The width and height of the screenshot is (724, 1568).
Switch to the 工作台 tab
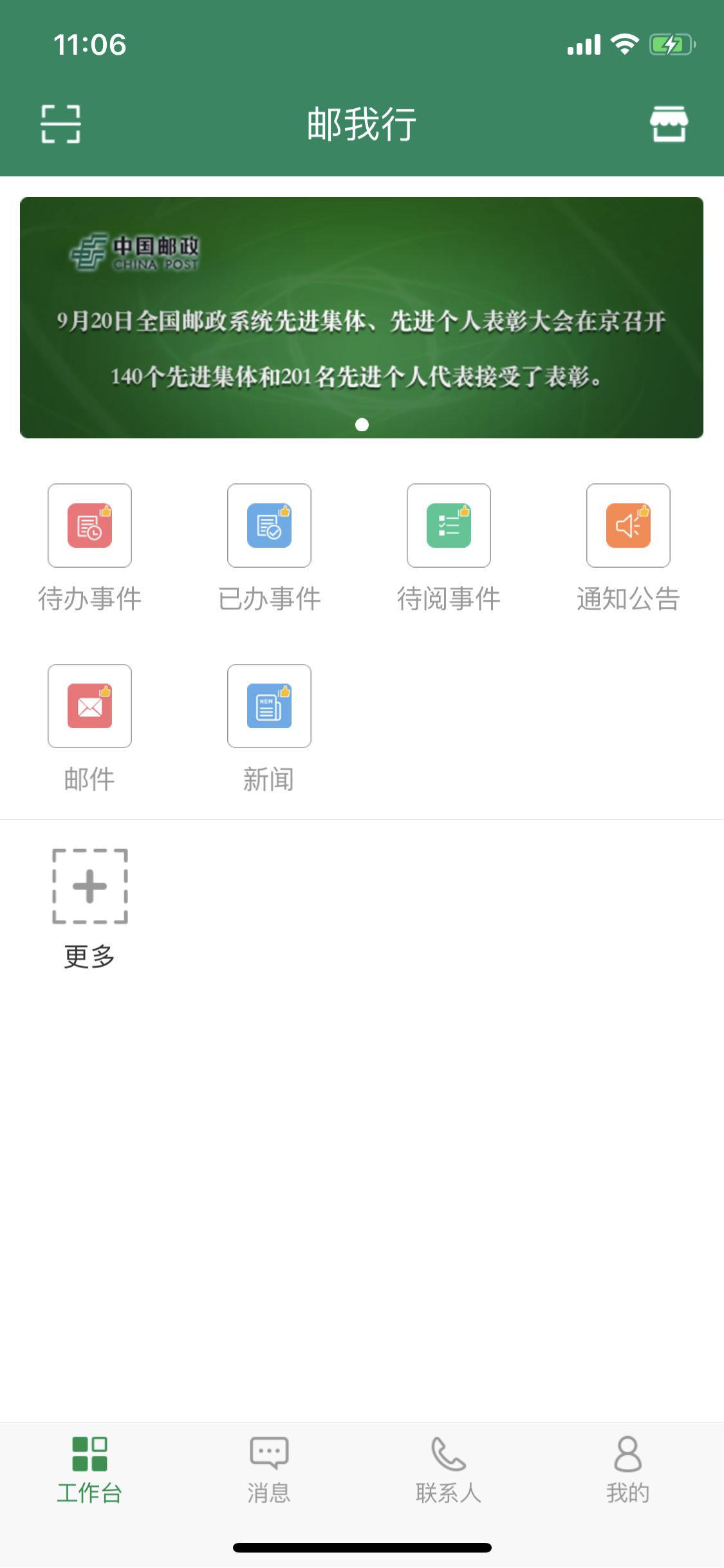point(89,1471)
